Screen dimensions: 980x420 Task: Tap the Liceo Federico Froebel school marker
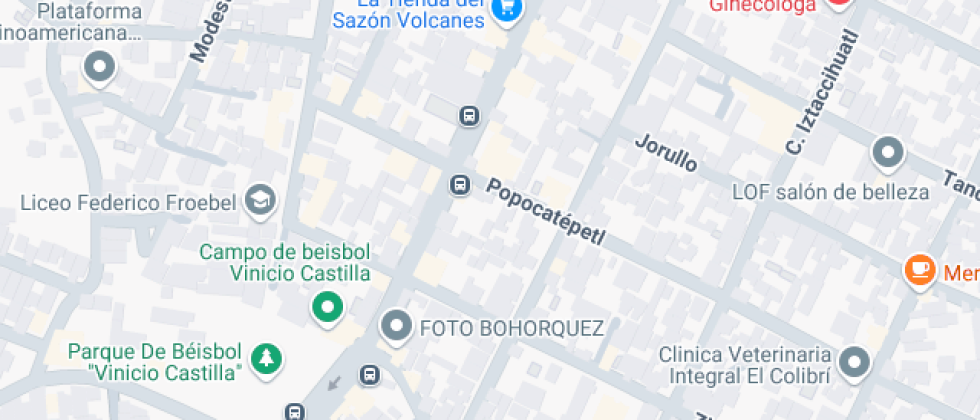261,200
